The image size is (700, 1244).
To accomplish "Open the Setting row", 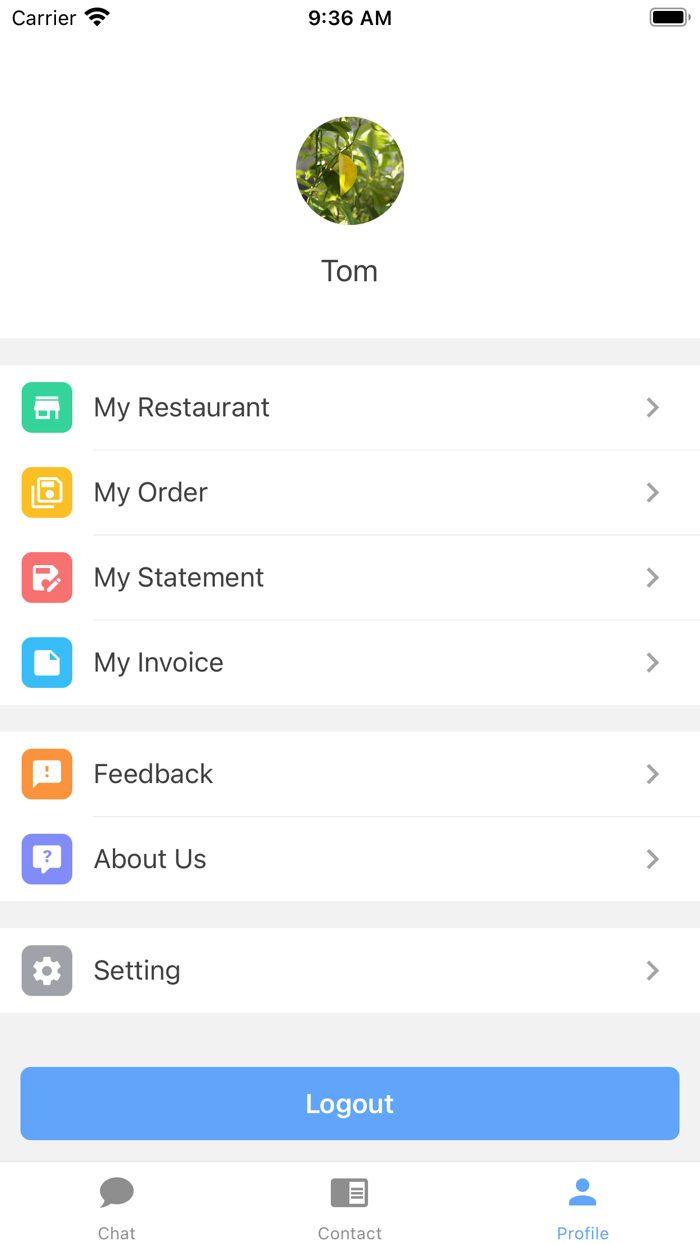I will pyautogui.click(x=350, y=970).
